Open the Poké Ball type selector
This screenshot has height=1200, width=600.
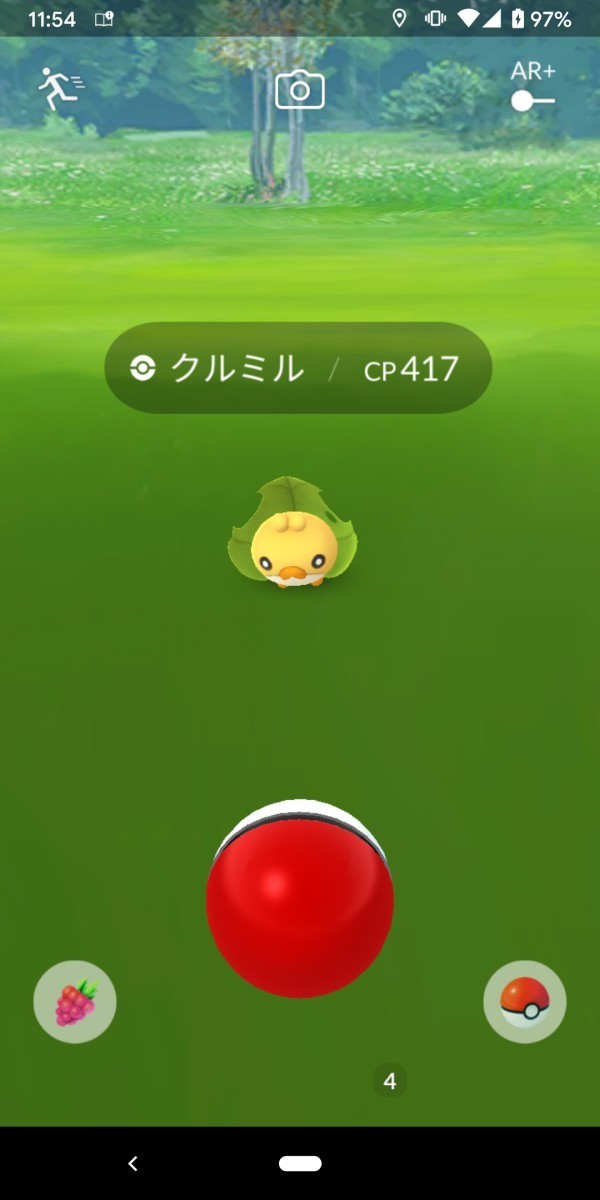coord(525,1002)
